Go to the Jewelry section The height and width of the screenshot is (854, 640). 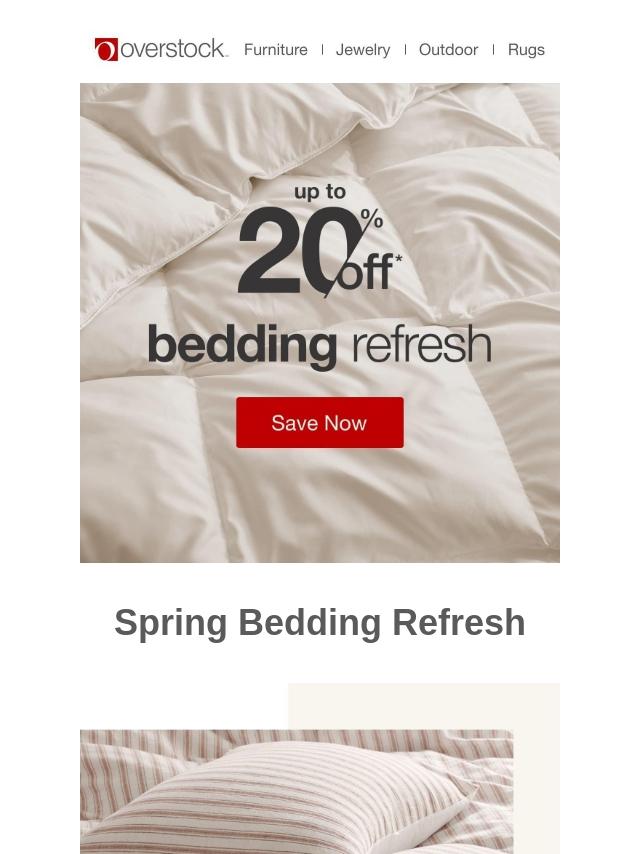click(363, 50)
